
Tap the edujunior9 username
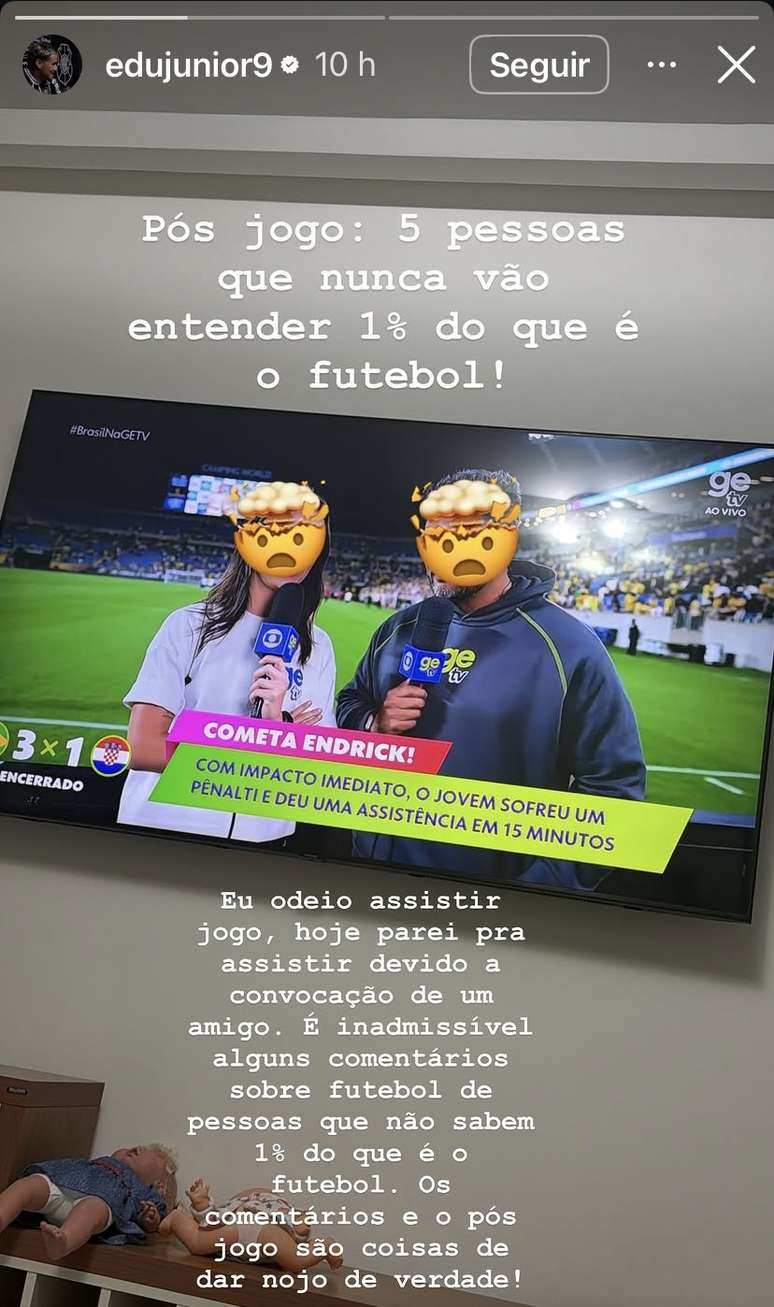[190, 65]
